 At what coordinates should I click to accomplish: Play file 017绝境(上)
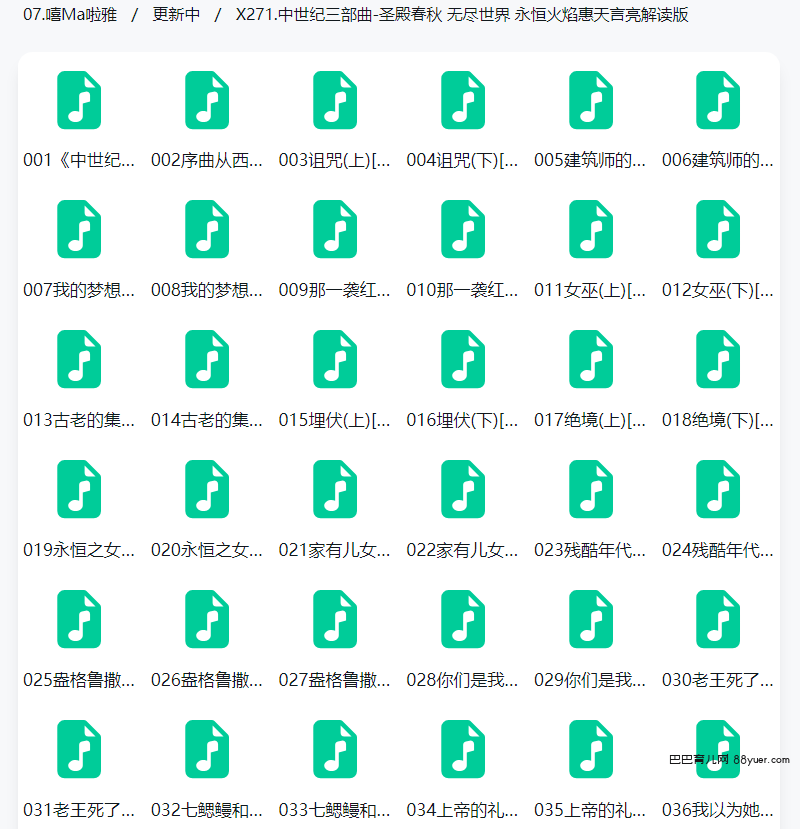[x=591, y=360]
